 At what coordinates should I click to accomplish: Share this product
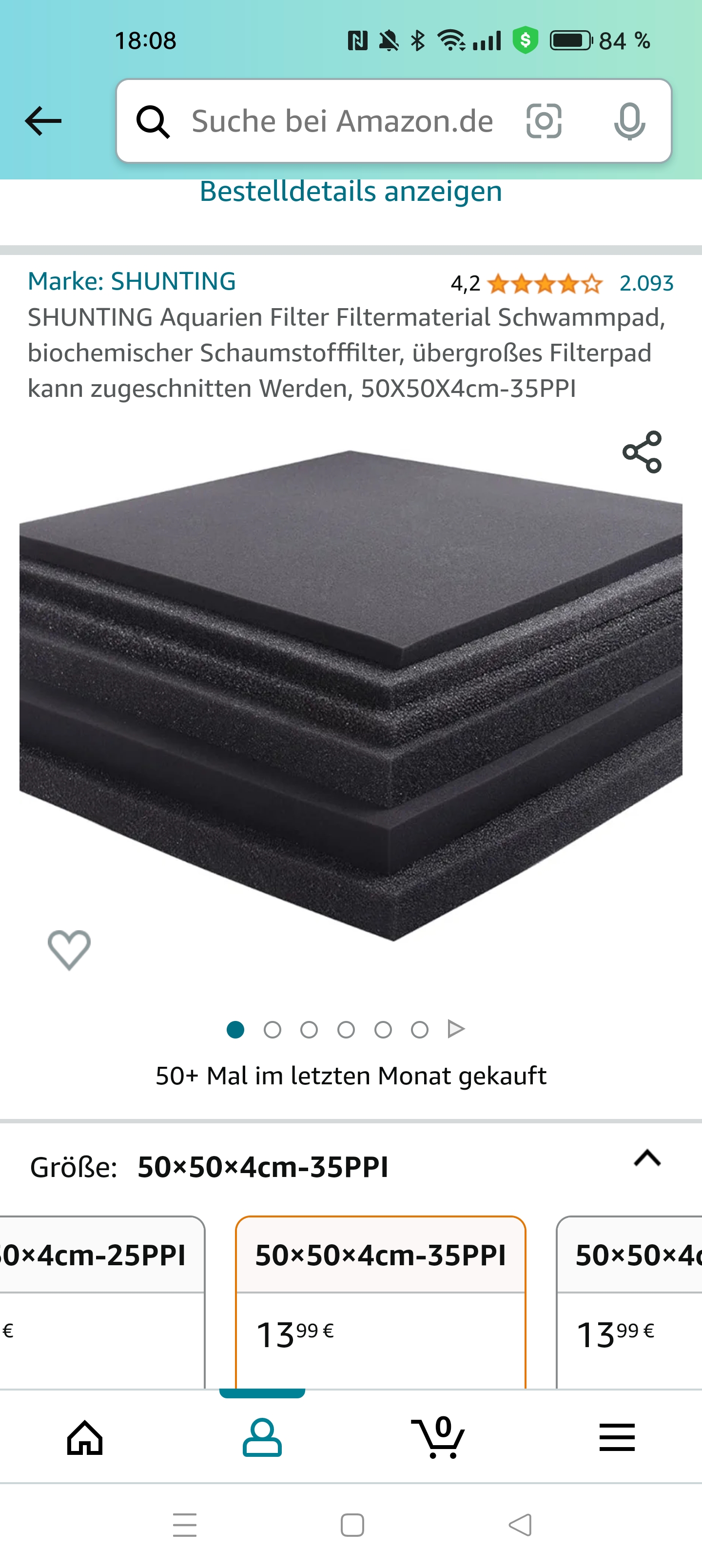pos(642,451)
